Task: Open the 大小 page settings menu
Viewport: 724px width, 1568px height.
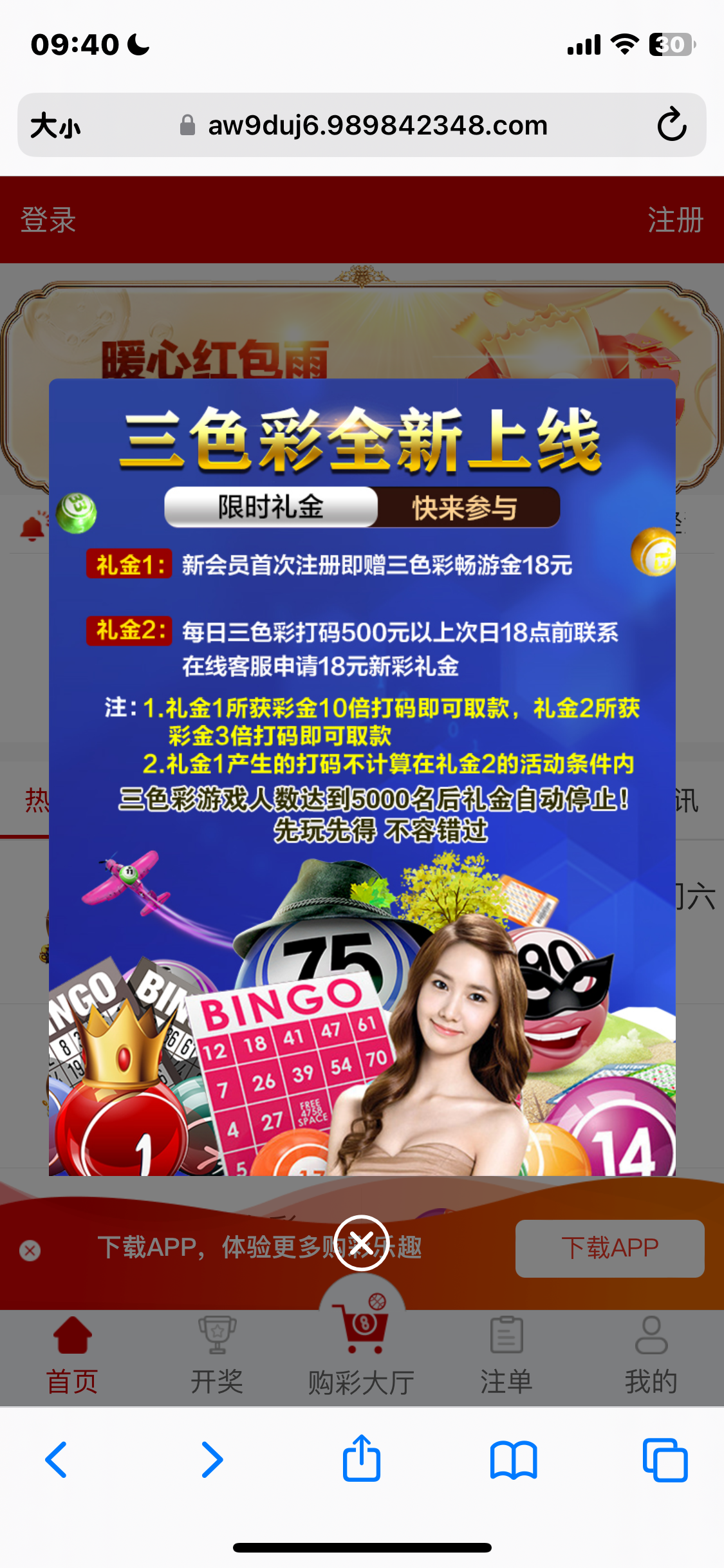Action: click(55, 125)
